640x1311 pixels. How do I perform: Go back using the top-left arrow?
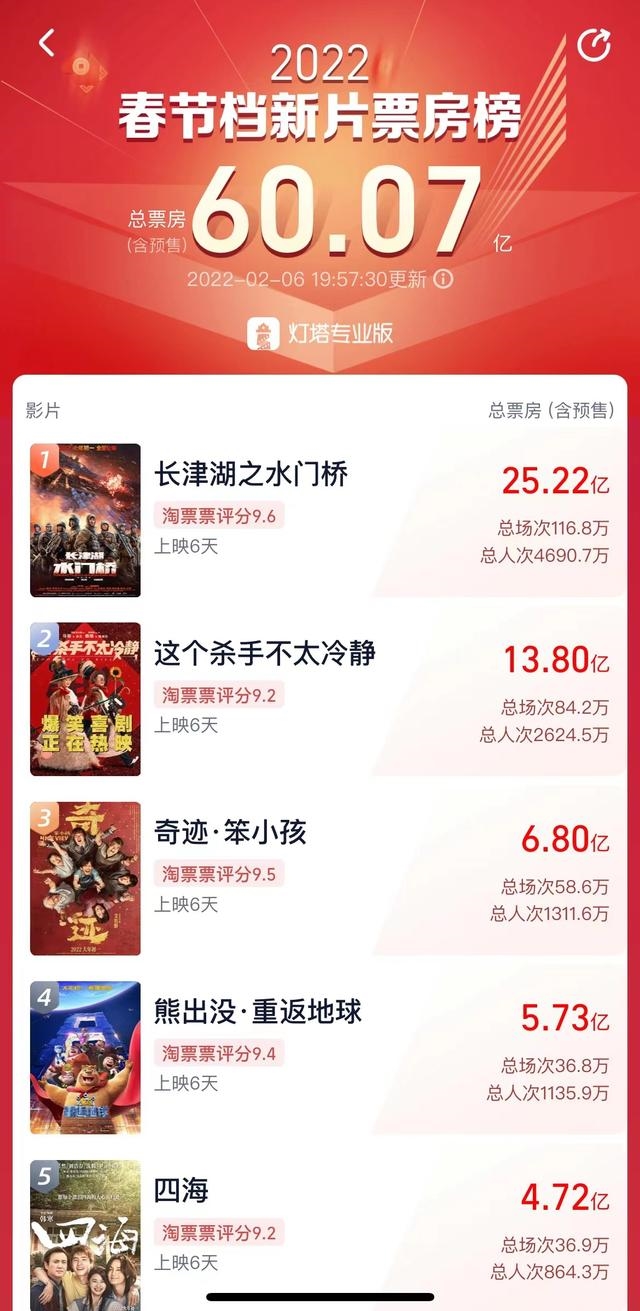click(46, 43)
